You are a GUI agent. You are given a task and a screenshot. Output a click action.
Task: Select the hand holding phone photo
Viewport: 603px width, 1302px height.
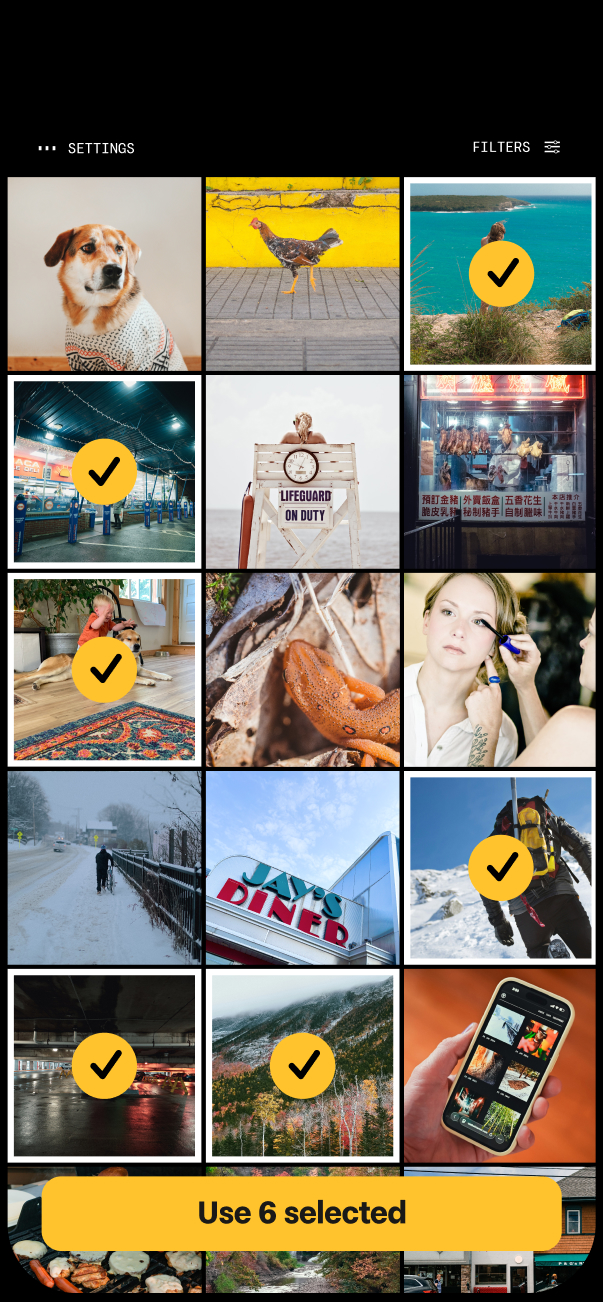coord(500,1066)
